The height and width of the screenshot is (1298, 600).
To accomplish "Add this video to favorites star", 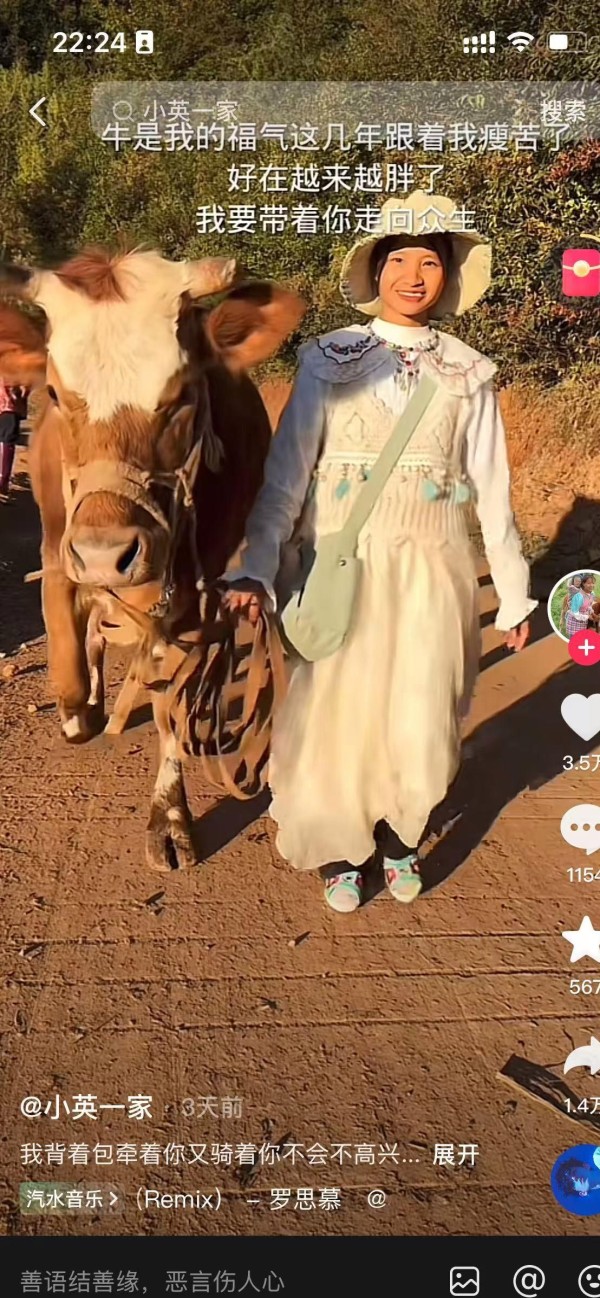I will point(581,940).
